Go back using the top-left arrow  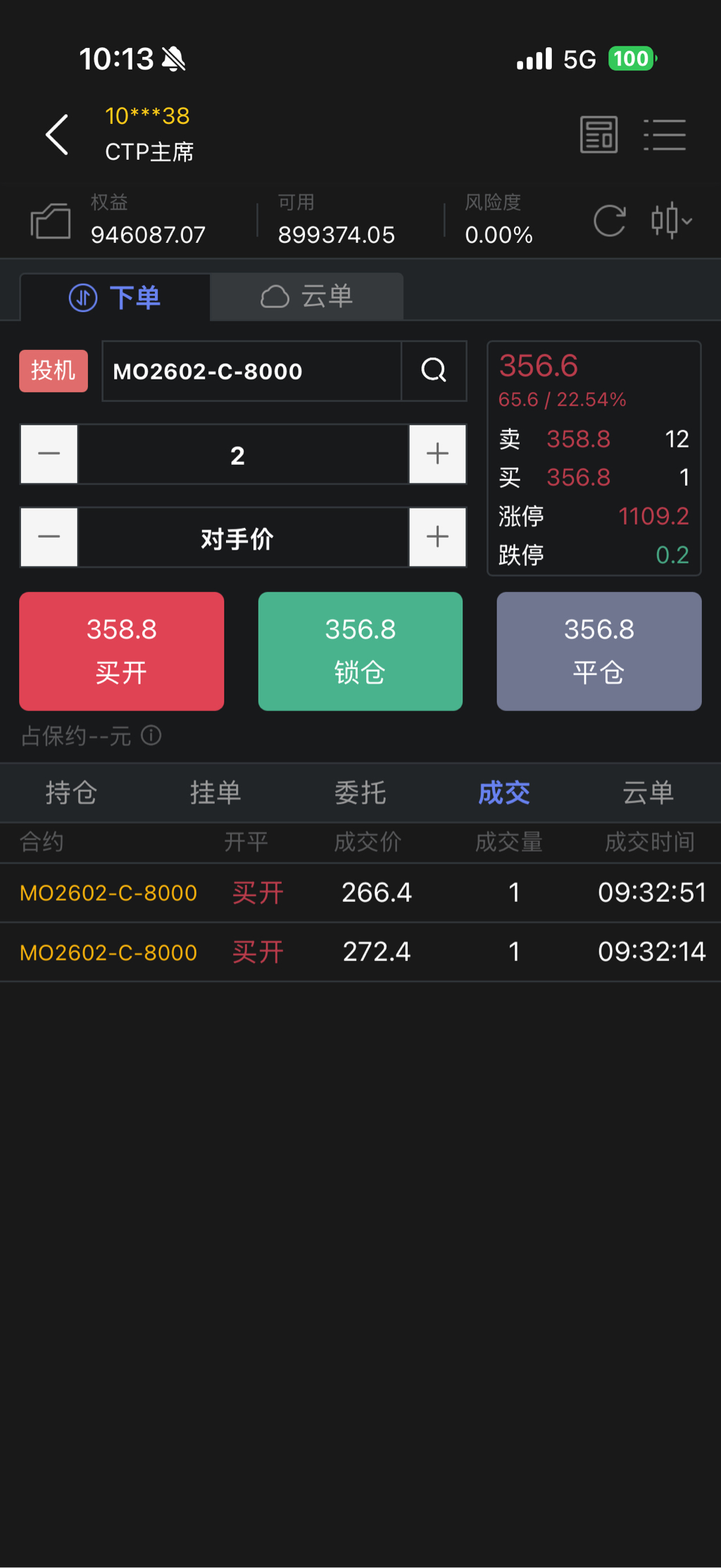pos(58,134)
